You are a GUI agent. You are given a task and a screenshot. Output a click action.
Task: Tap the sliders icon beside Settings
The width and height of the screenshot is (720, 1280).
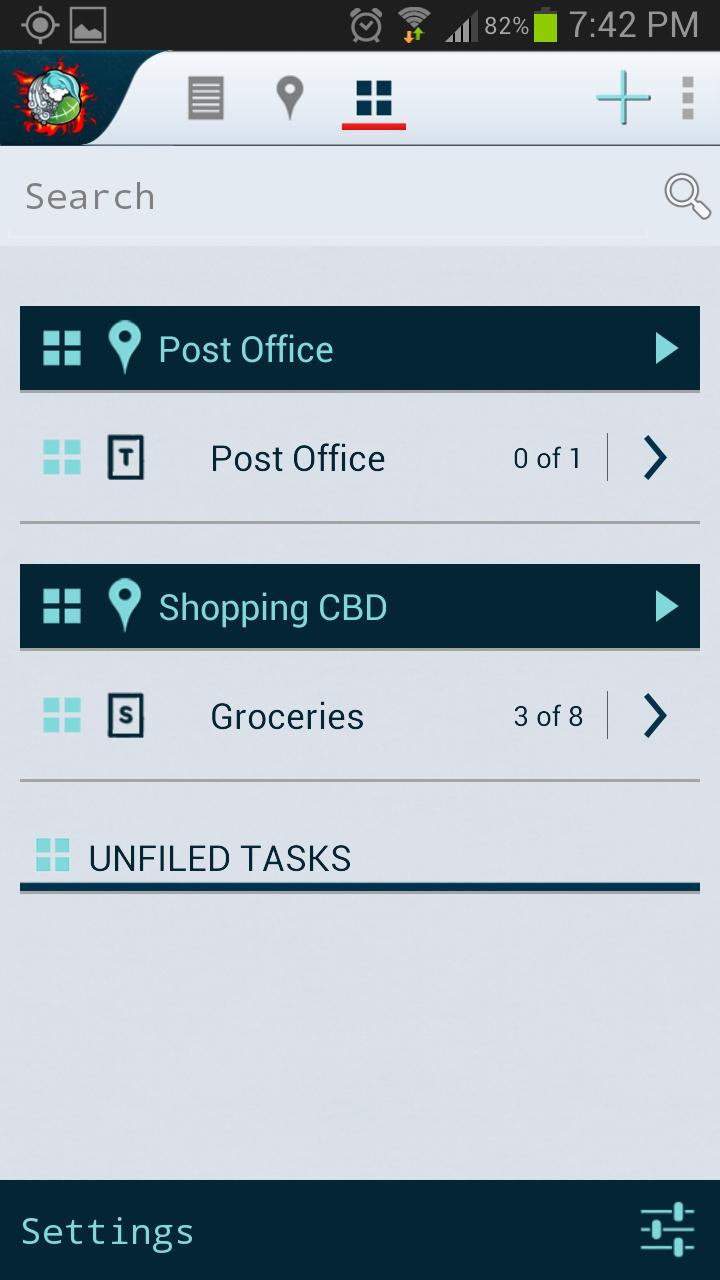(667, 1230)
